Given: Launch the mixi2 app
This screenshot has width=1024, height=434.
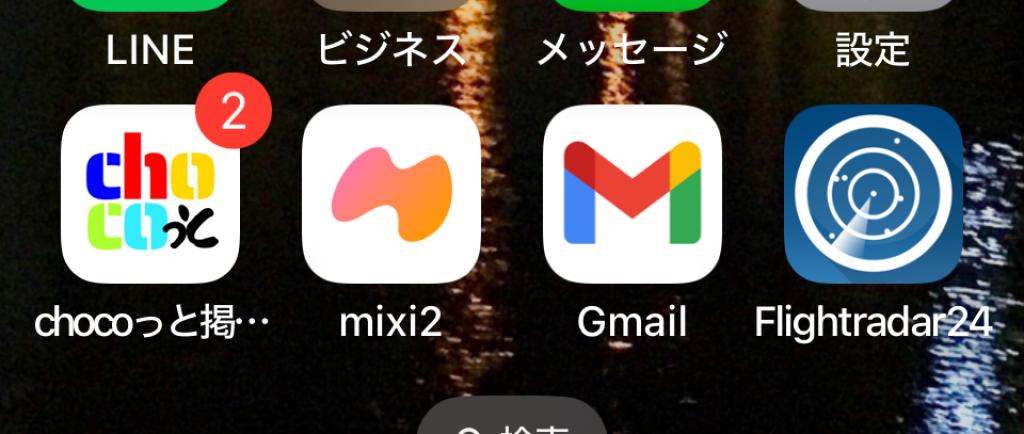Looking at the screenshot, I should 391,194.
